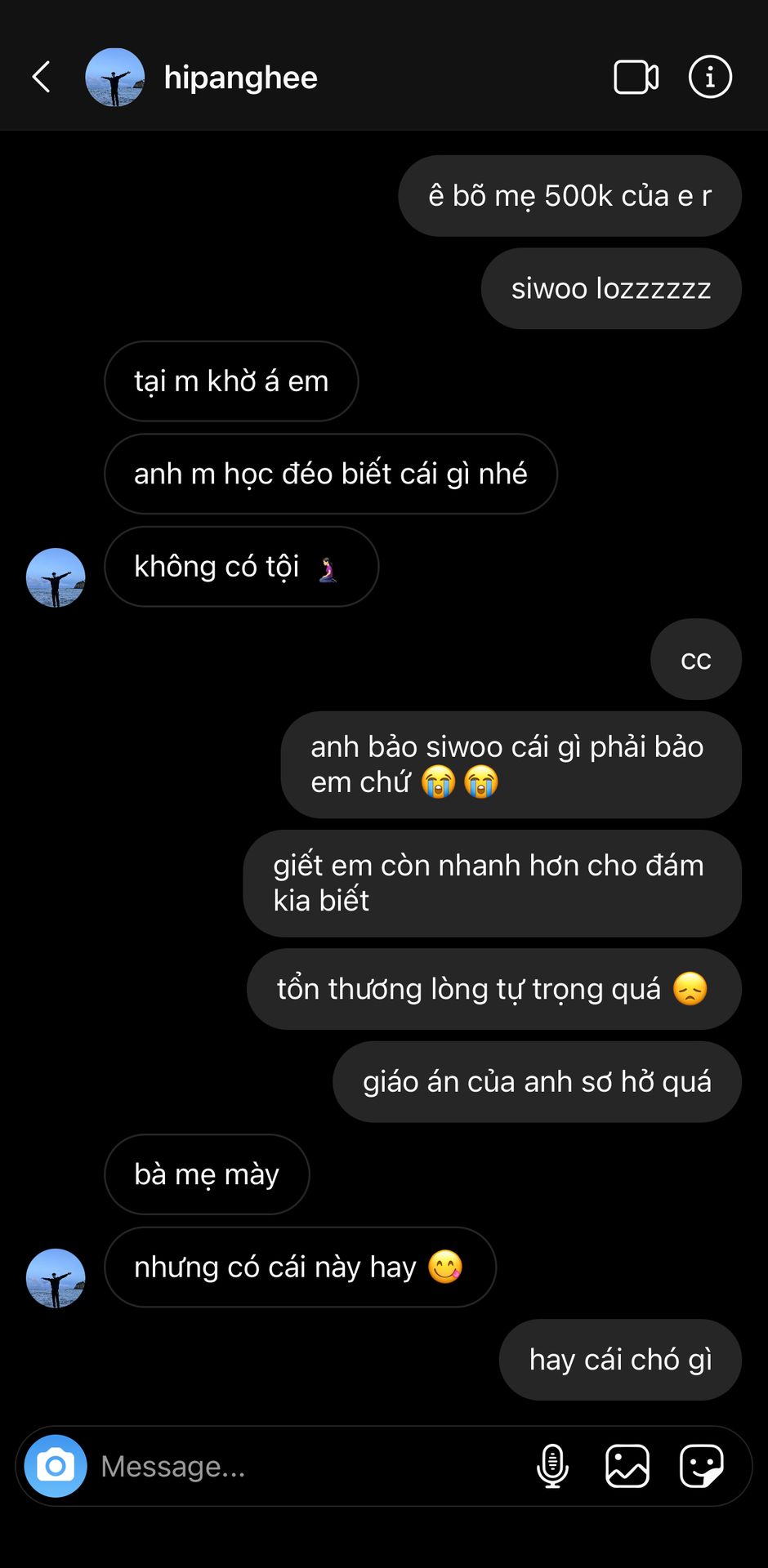Open conversation info details
The image size is (768, 1568).
coord(709,78)
